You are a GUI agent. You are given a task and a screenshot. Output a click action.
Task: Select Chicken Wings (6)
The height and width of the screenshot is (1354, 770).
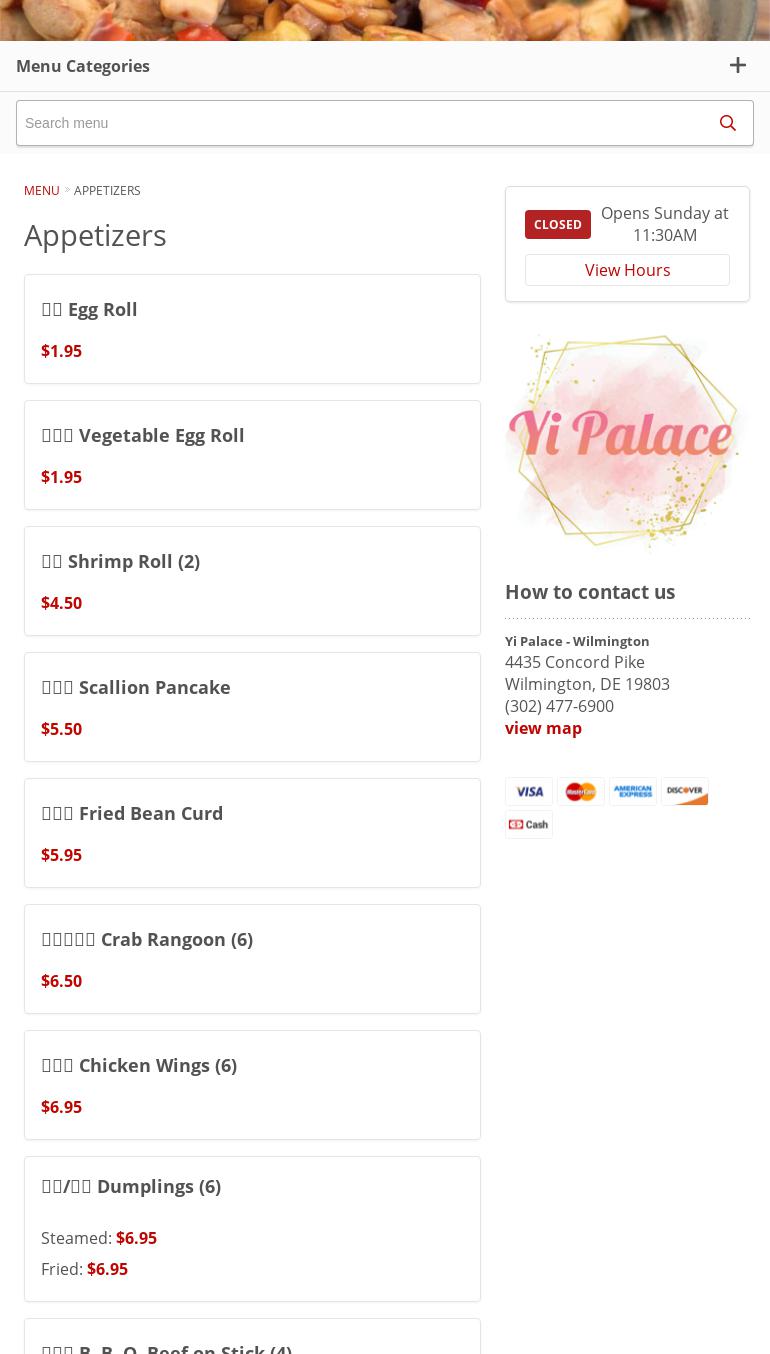[252, 1085]
